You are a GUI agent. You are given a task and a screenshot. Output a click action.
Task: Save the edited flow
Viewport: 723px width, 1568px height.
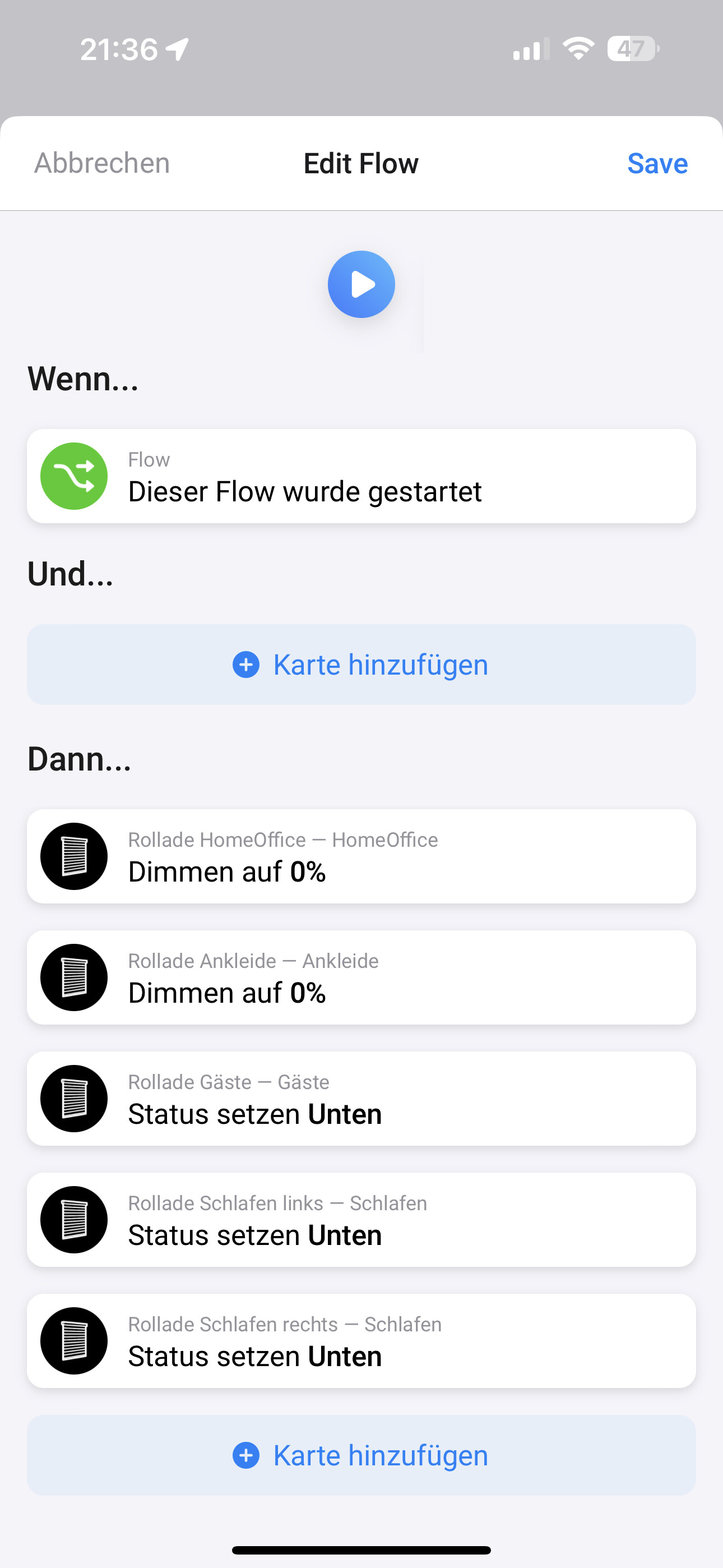coord(657,163)
